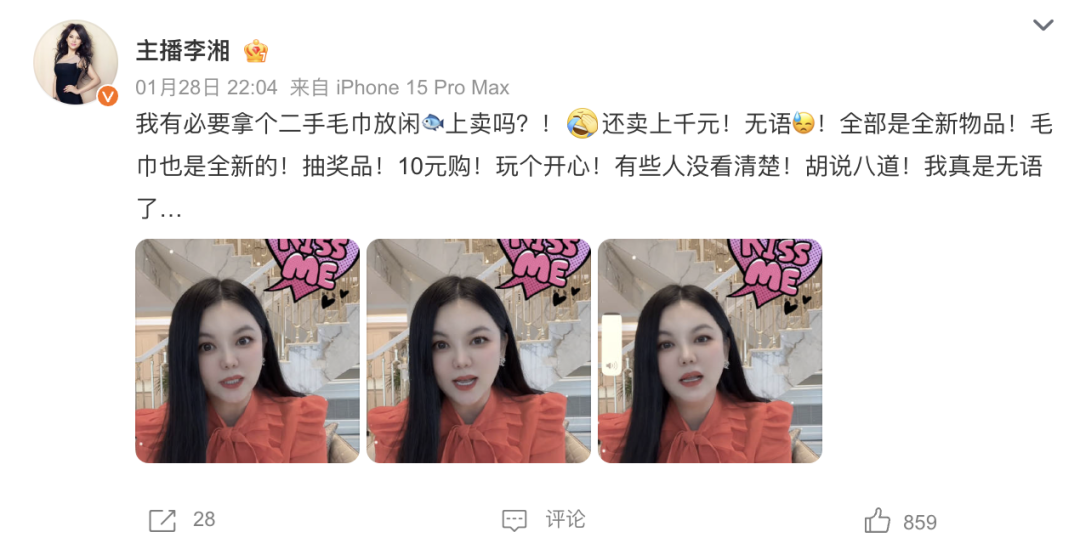
Task: Open the second attached photo
Action: click(x=478, y=351)
